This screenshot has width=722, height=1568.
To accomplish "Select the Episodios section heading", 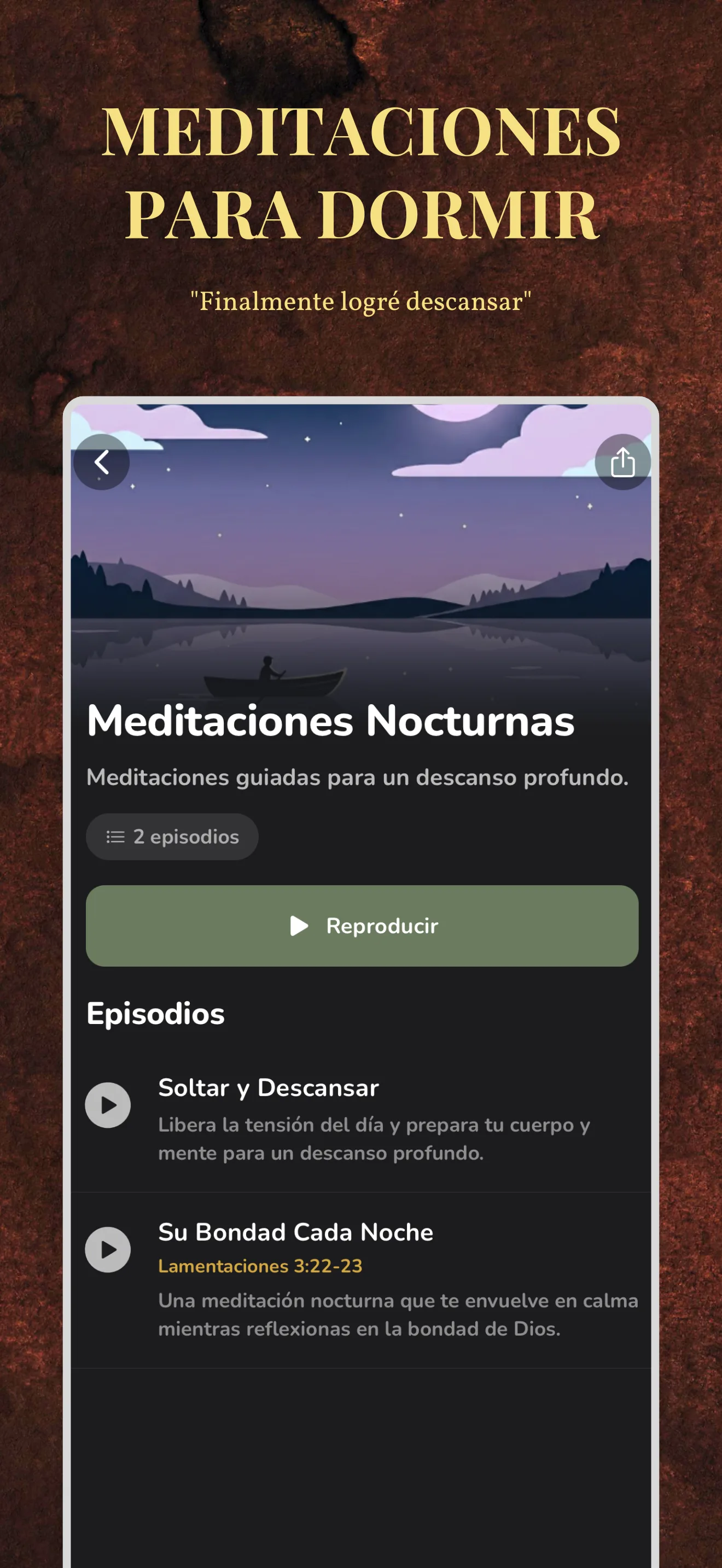I will [156, 1014].
